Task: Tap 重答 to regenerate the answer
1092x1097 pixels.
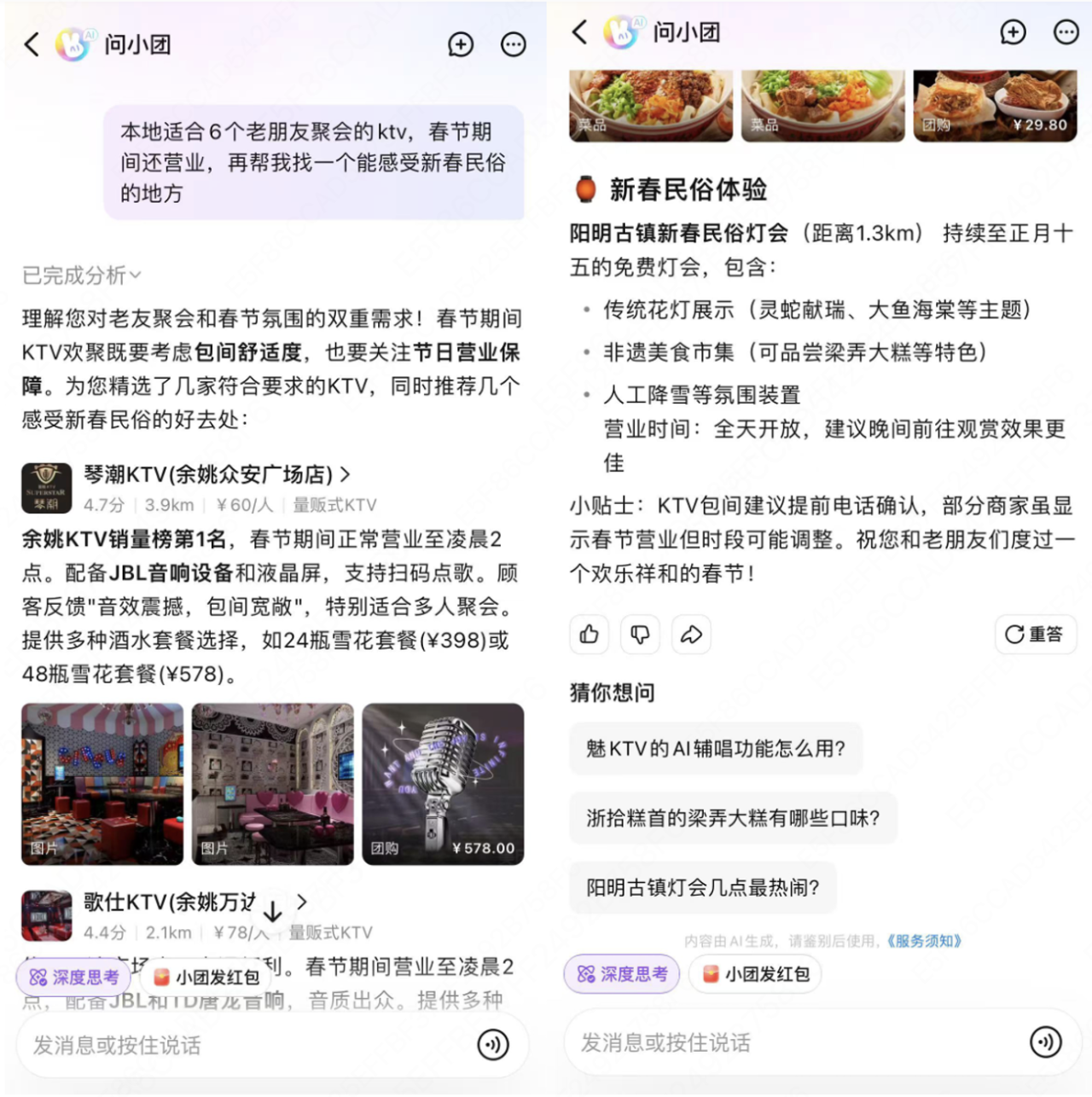Action: tap(1035, 634)
